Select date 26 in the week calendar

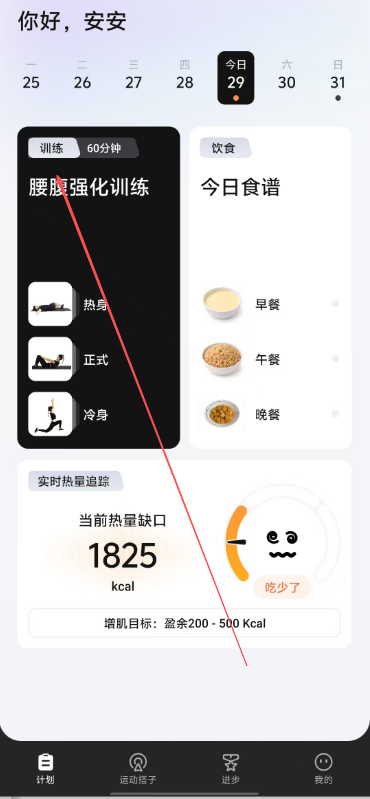point(82,77)
